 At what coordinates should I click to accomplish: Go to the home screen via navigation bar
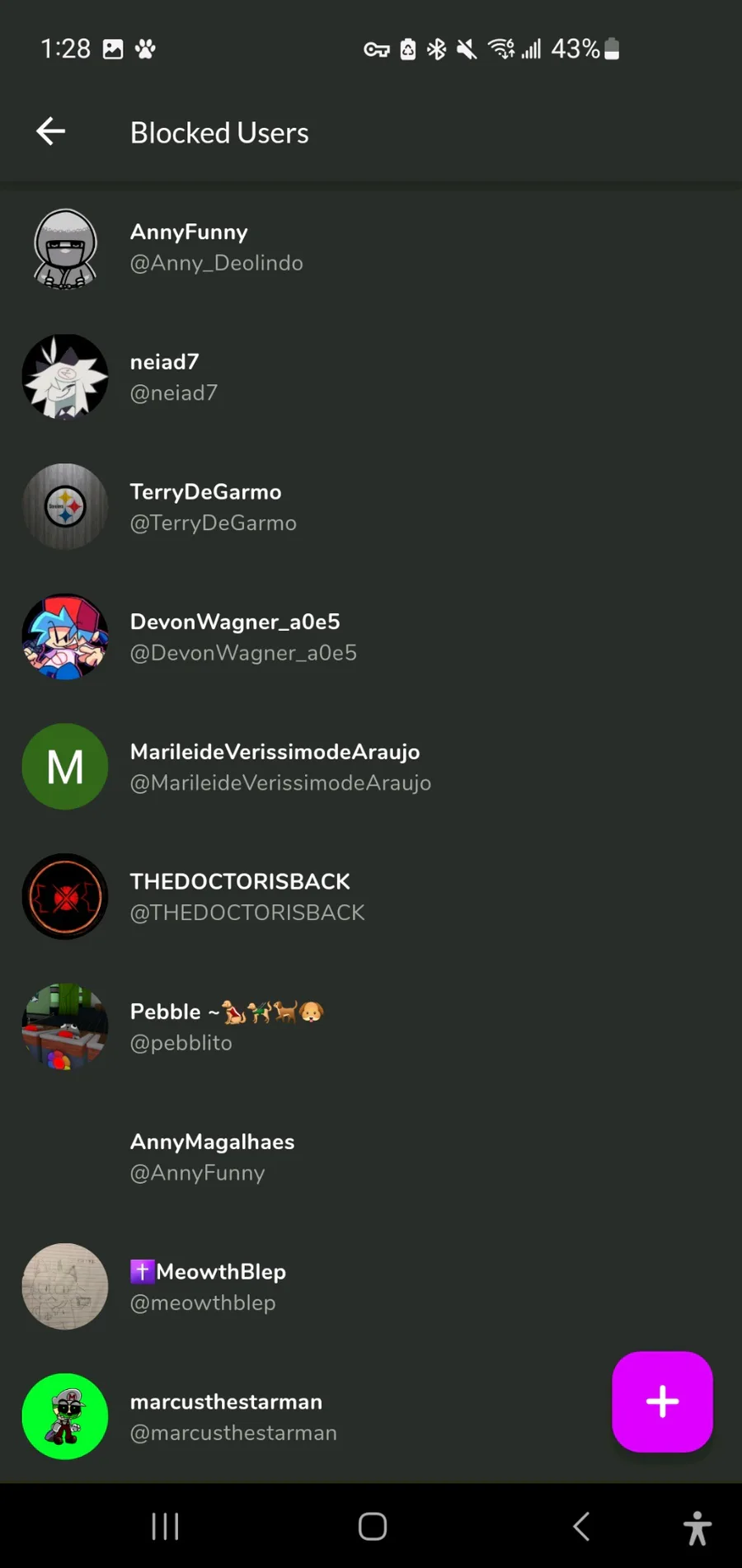[x=372, y=1526]
